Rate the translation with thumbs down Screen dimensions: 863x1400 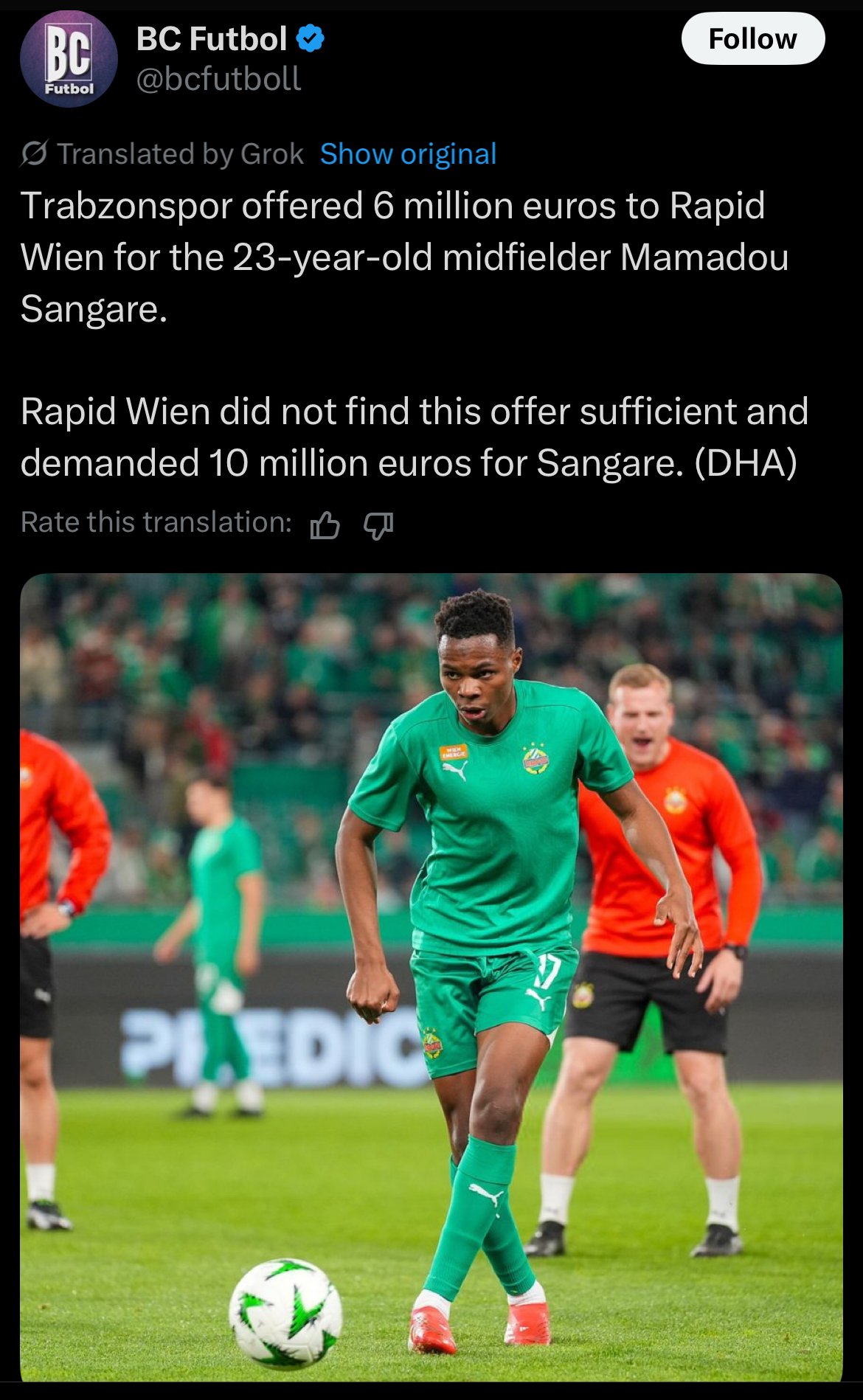point(378,525)
